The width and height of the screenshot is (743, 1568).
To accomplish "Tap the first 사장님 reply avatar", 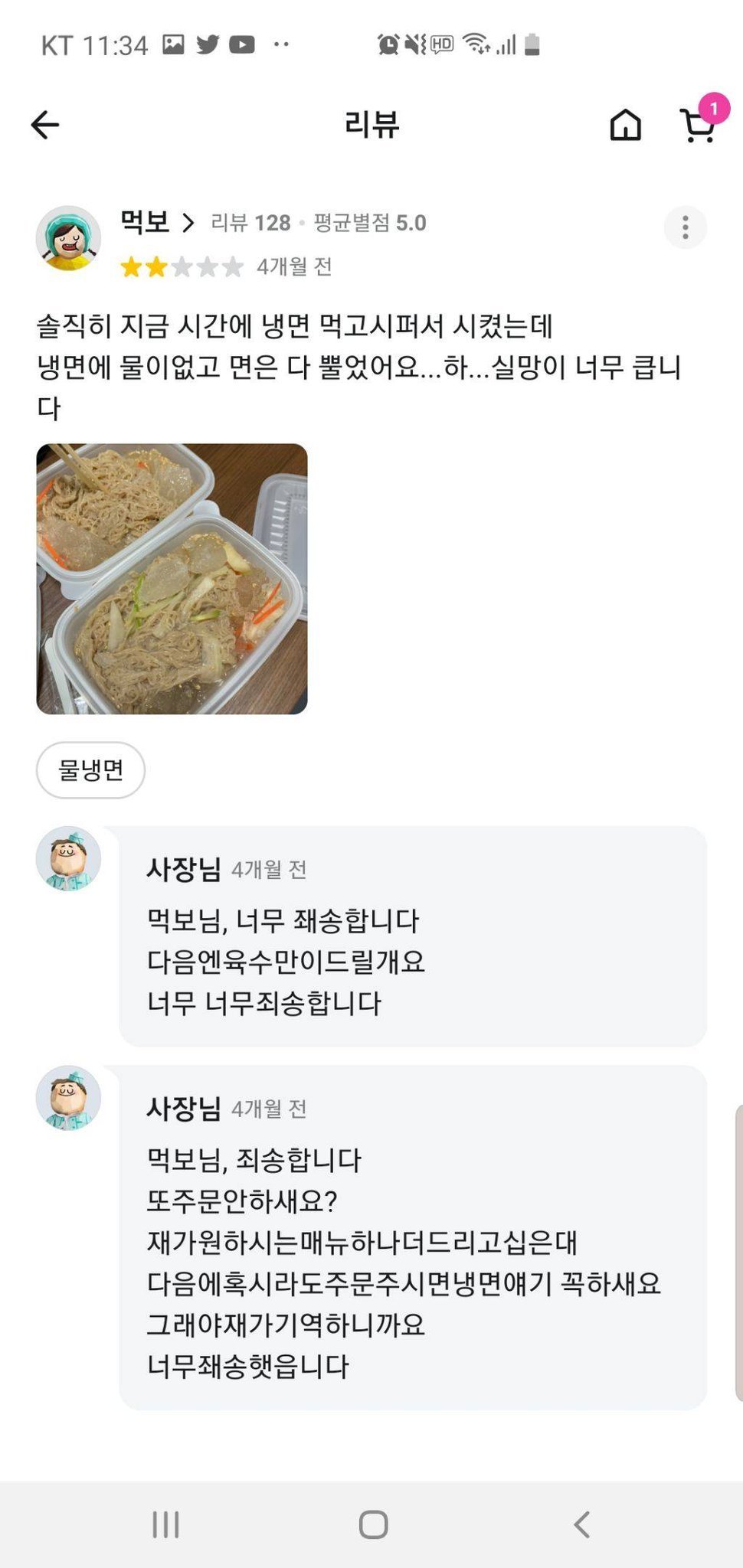I will [x=70, y=859].
